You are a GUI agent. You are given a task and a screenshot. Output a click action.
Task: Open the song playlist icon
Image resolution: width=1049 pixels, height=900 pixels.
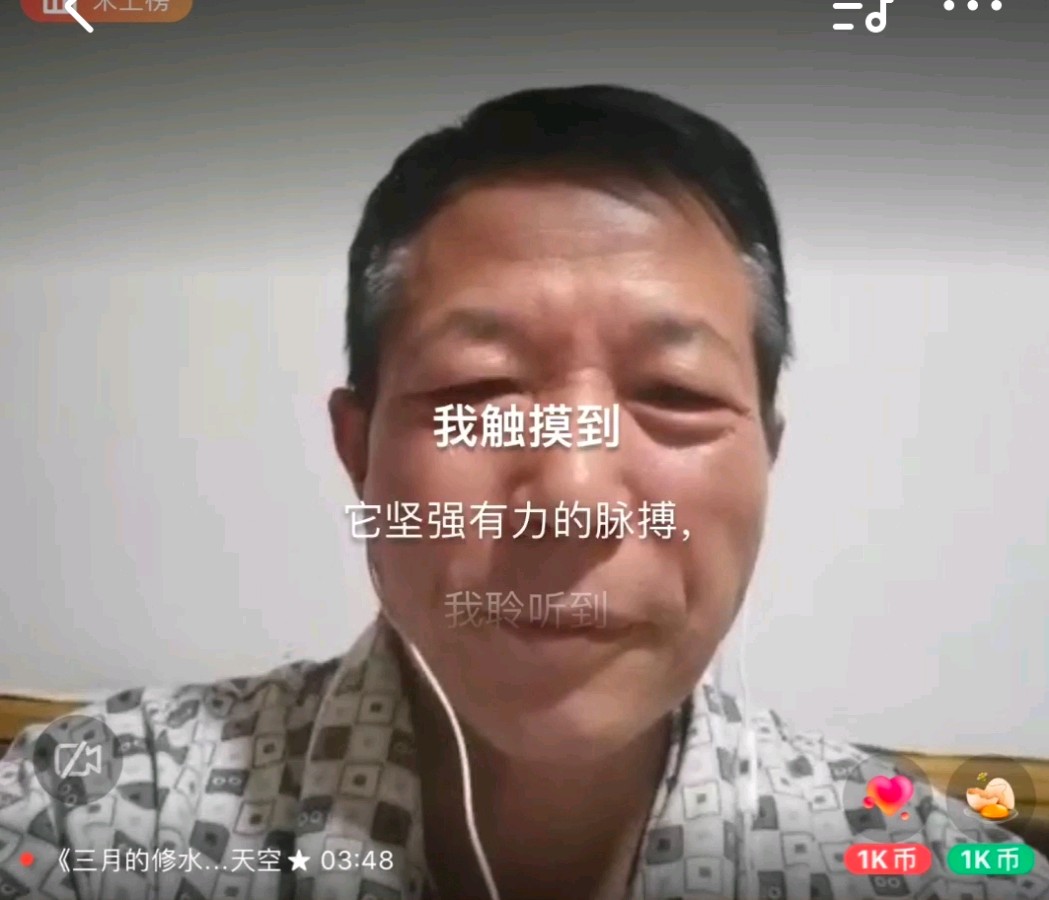tap(862, 12)
